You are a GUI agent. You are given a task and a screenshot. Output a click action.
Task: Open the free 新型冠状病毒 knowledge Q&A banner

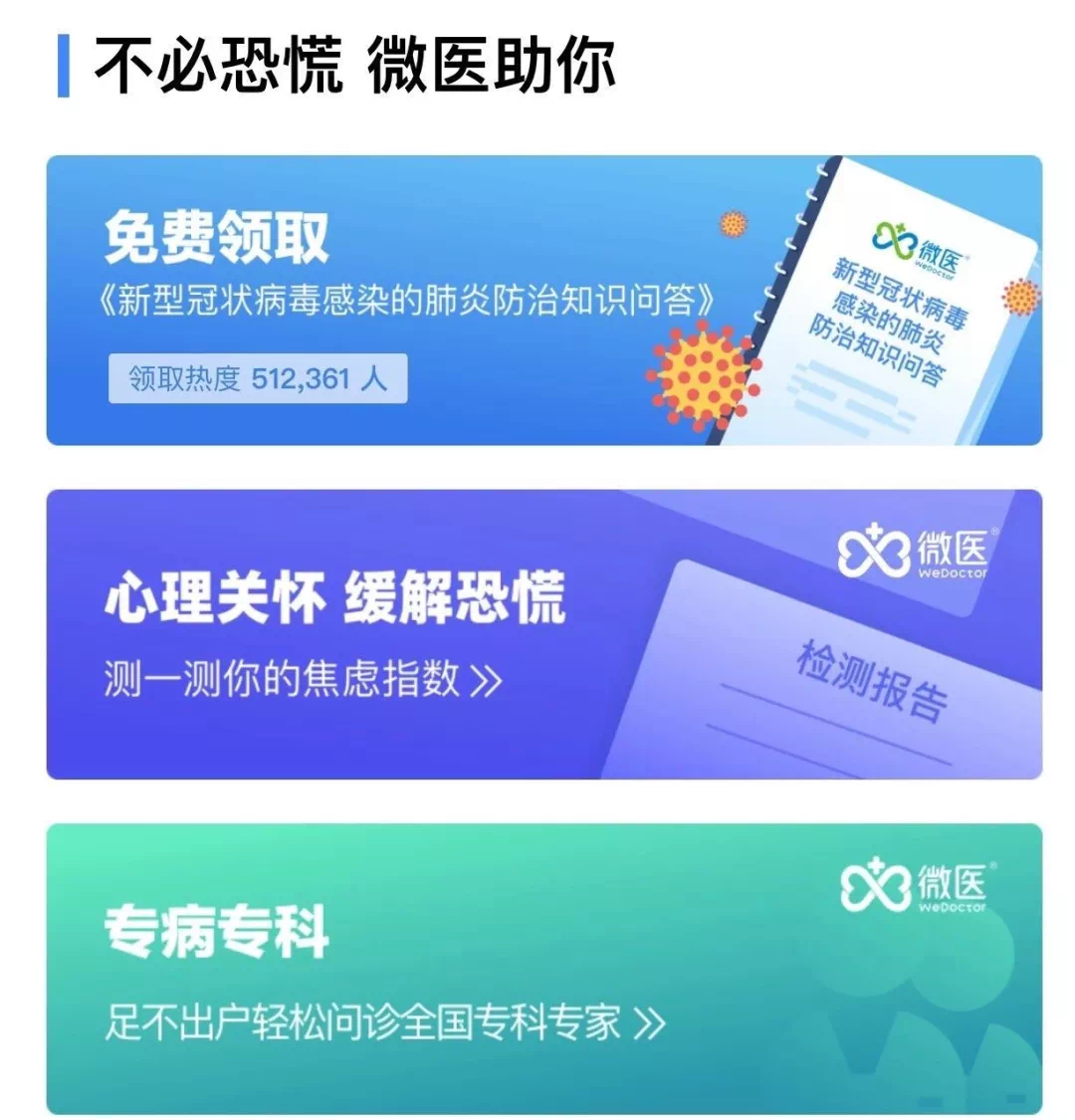(x=543, y=300)
